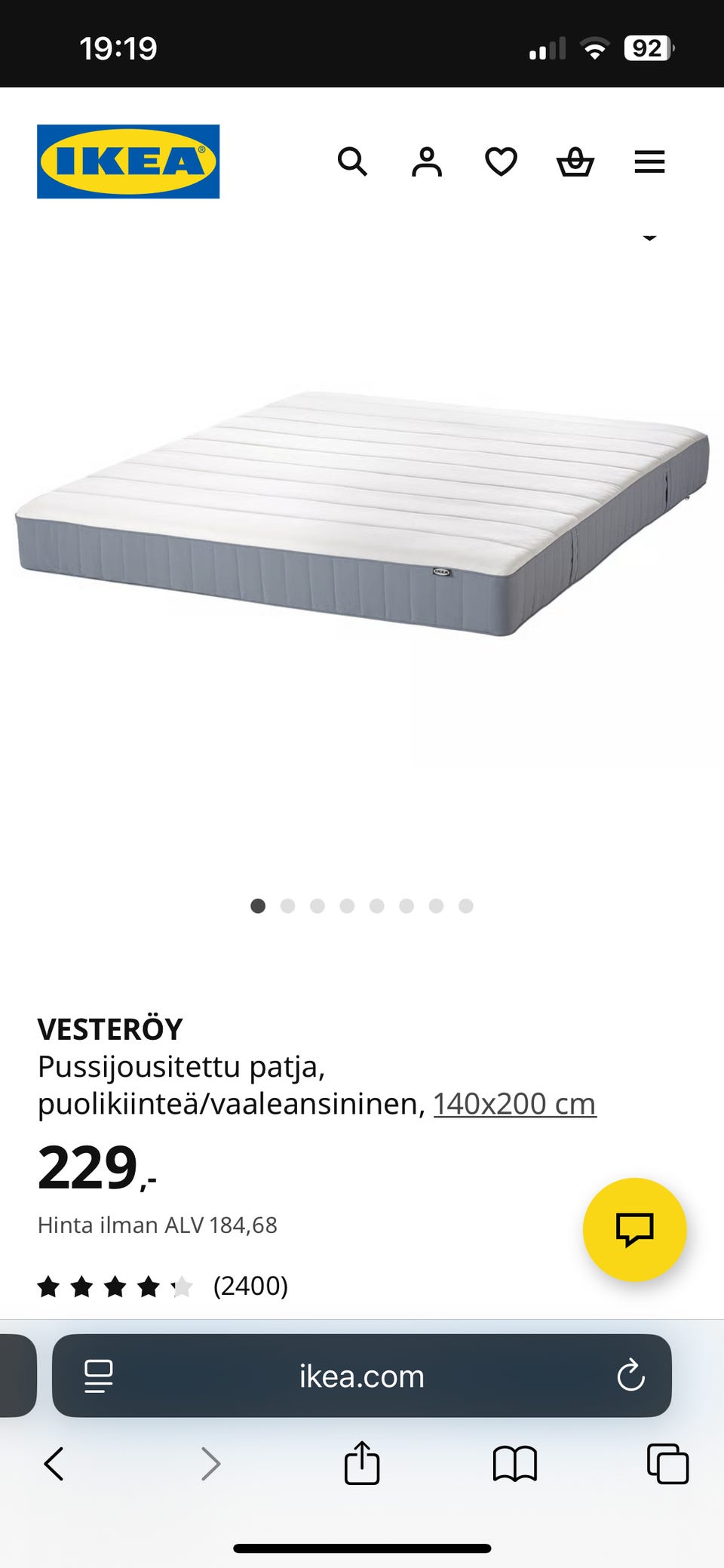
Task: Reload the page
Action: [x=630, y=1376]
